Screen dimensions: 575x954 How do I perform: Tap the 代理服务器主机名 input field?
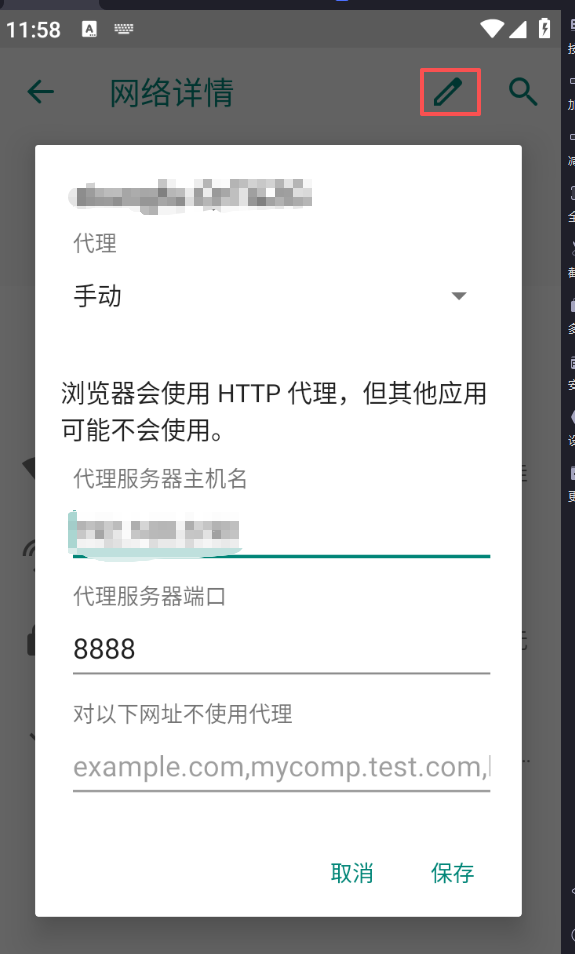point(281,533)
